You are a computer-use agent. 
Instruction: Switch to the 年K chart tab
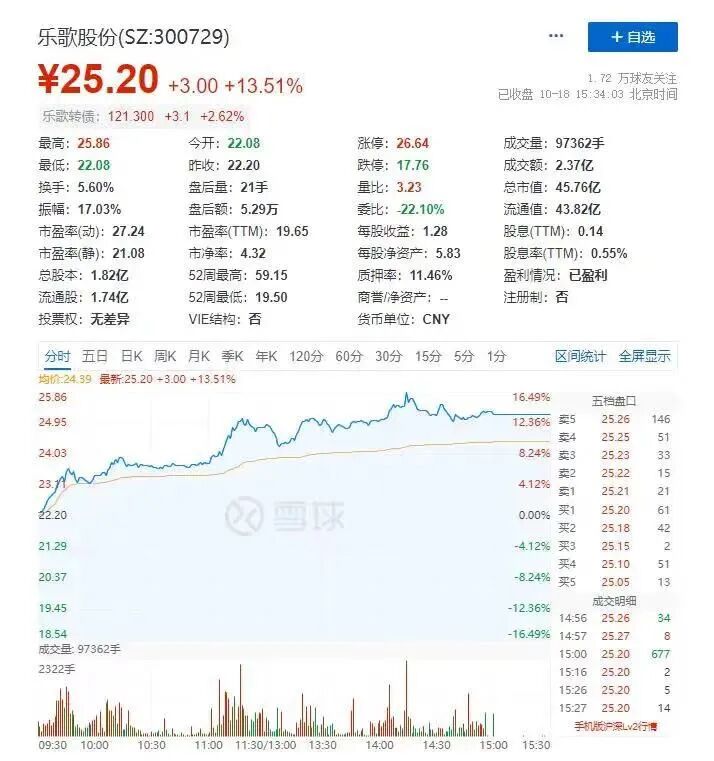(x=266, y=357)
